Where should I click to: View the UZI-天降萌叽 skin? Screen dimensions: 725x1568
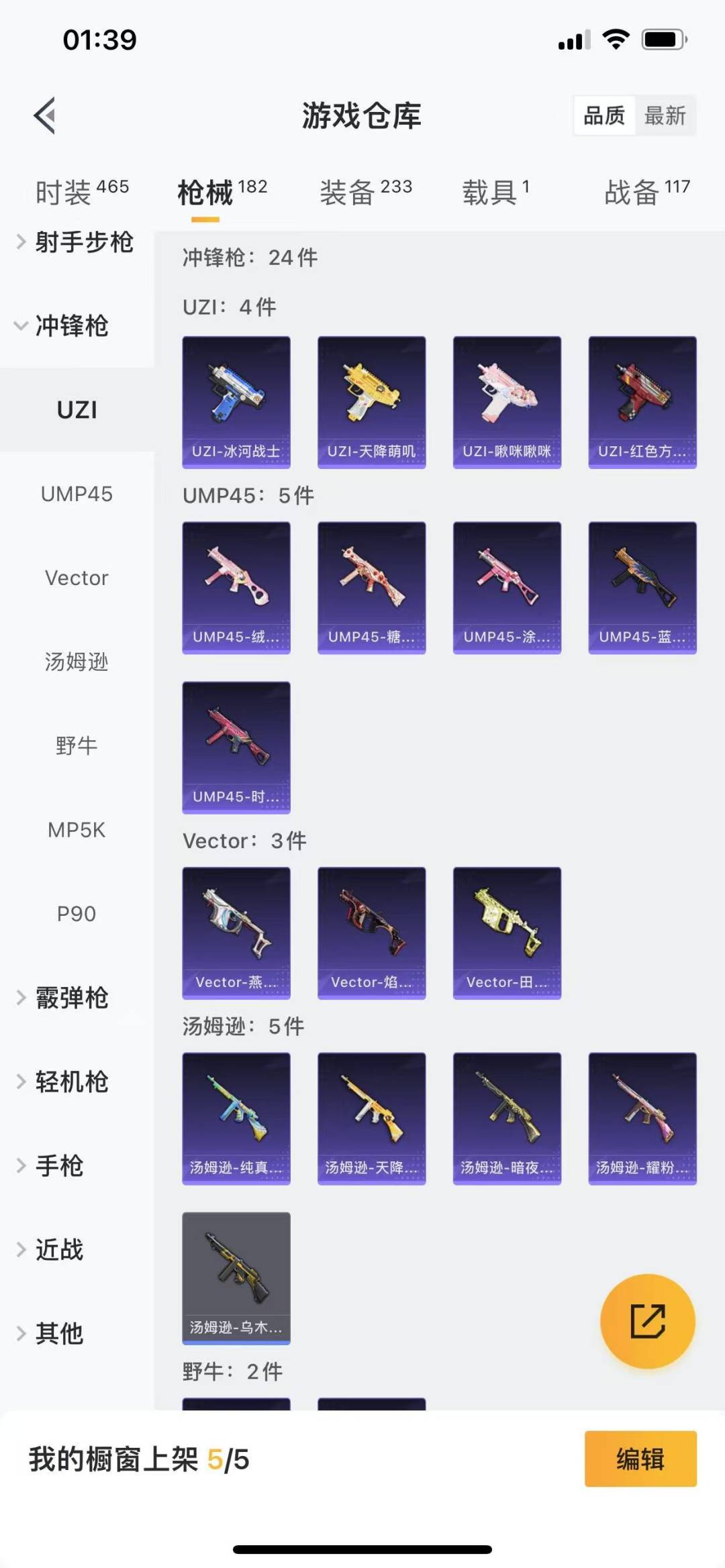pyautogui.click(x=371, y=402)
